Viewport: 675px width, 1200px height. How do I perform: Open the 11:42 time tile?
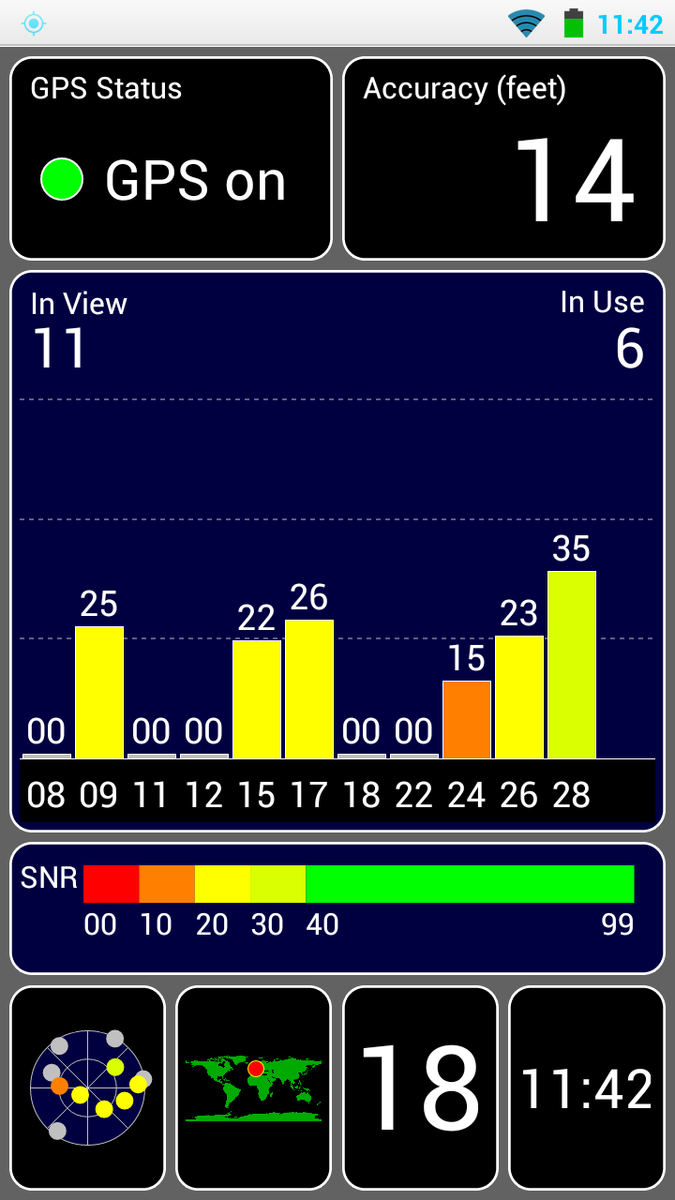point(586,1087)
